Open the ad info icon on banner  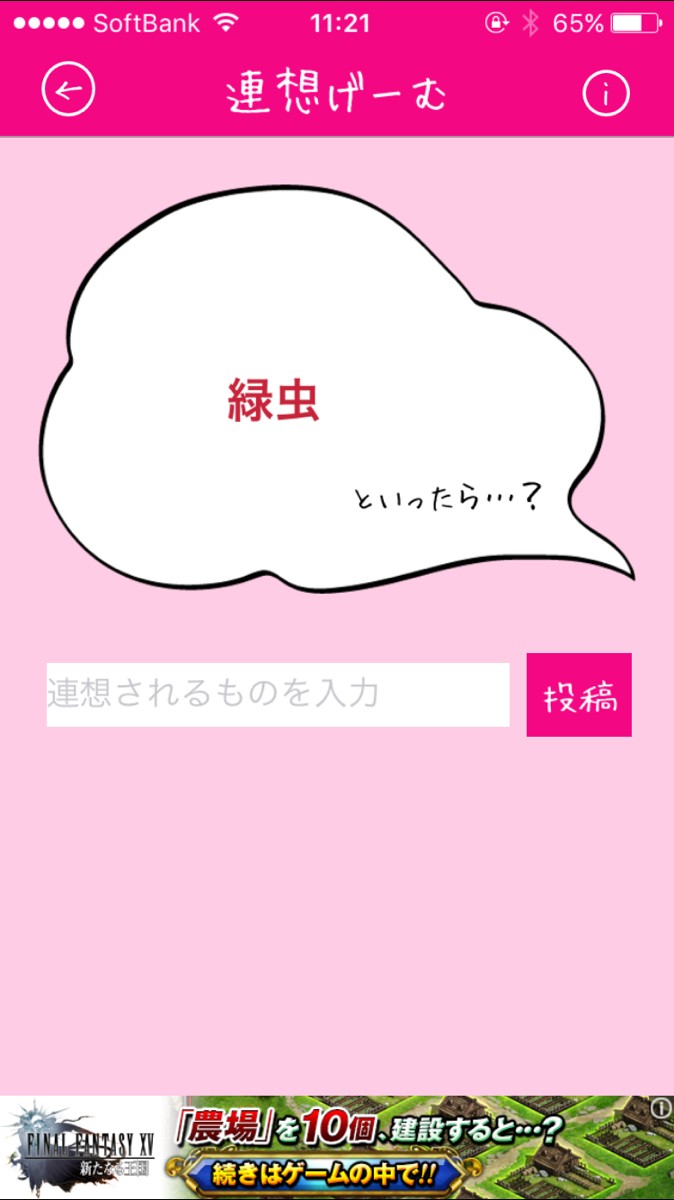[660, 1108]
